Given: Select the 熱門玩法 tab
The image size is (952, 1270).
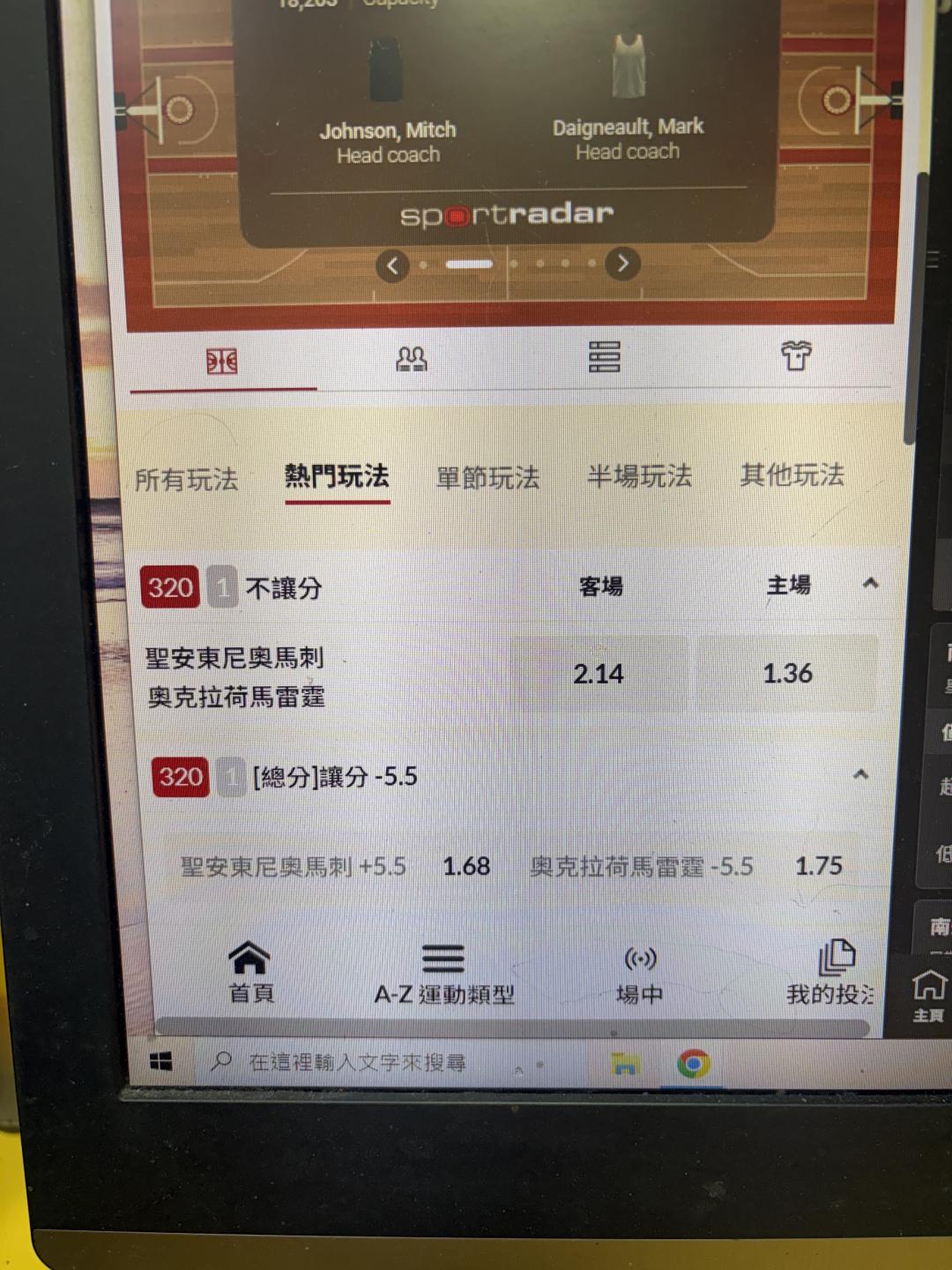Looking at the screenshot, I should (x=337, y=477).
